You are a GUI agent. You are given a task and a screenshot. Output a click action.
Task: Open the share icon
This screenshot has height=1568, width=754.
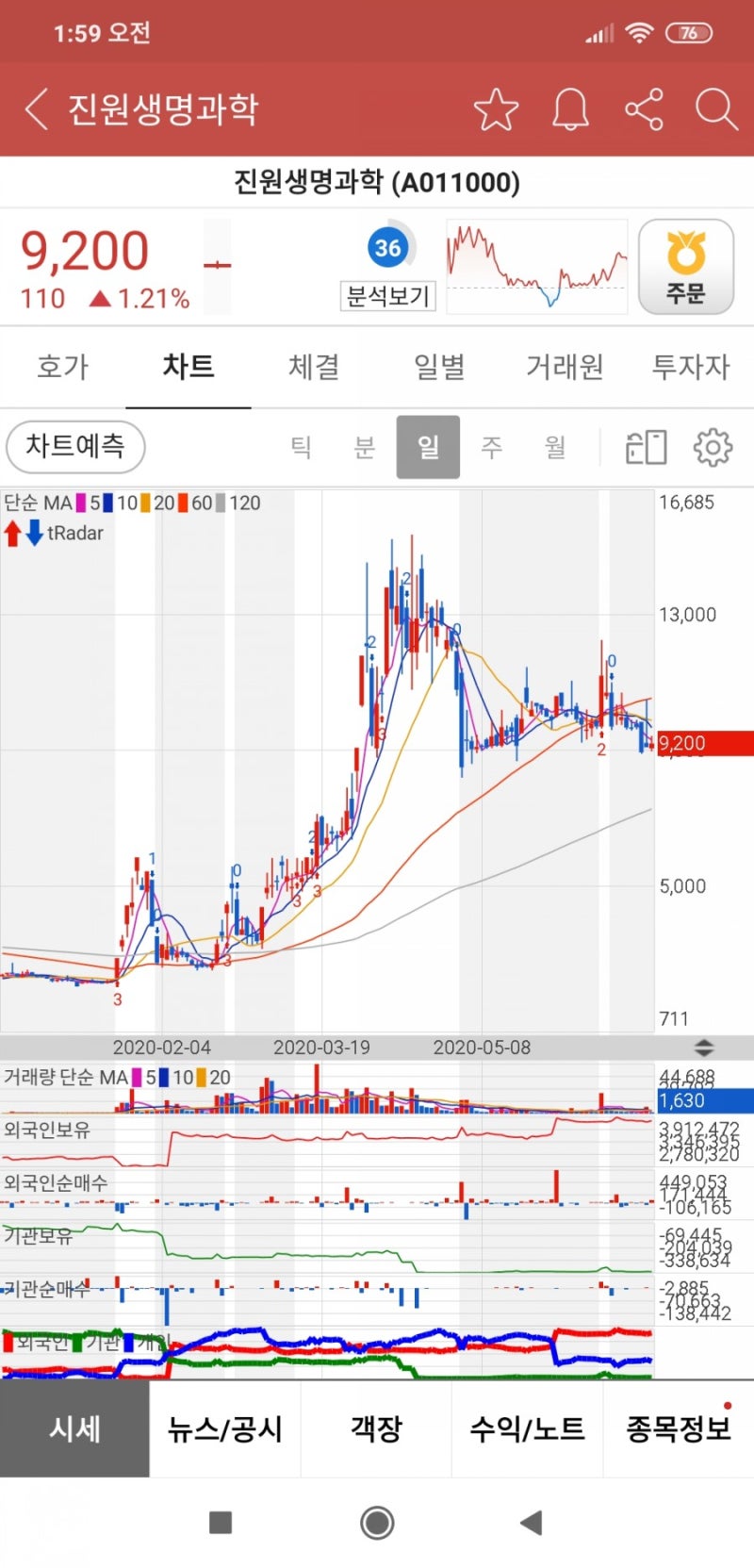(645, 109)
